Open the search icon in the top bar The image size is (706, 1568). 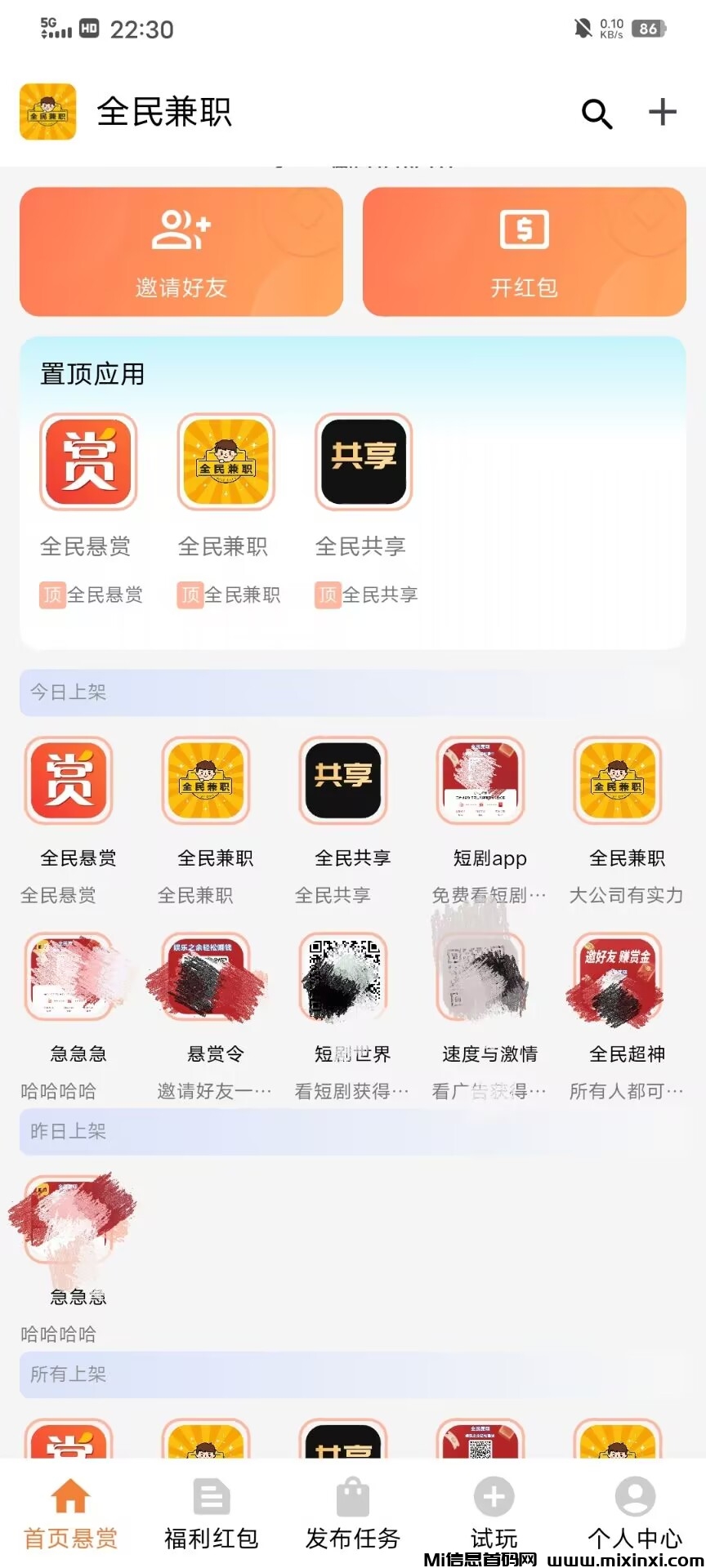point(597,114)
